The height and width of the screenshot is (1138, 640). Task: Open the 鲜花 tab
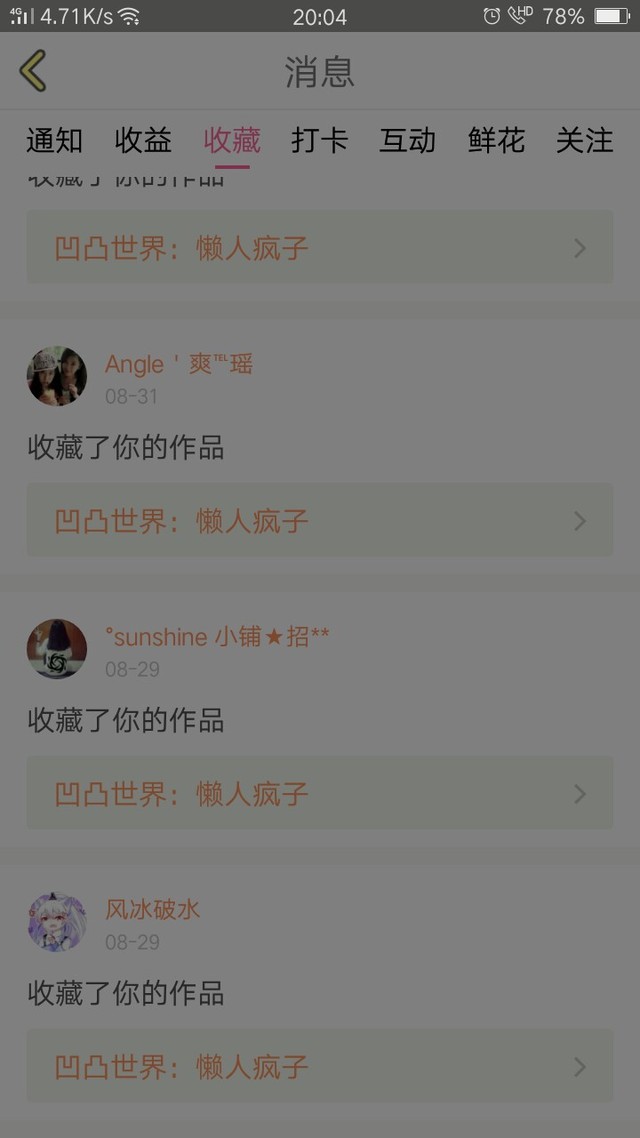point(496,141)
